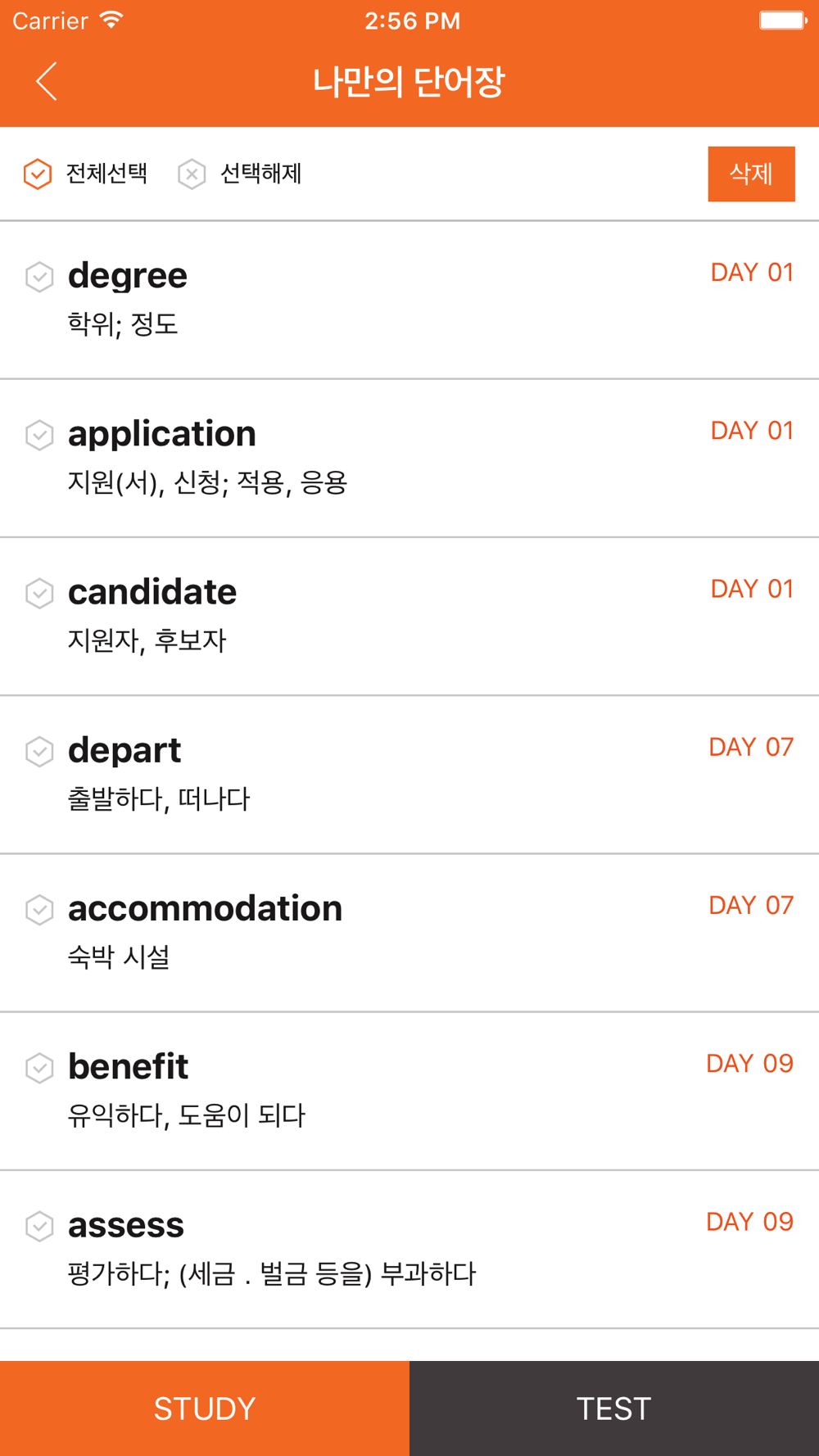Mark the candidate checkbox
819x1456 pixels.
point(39,593)
